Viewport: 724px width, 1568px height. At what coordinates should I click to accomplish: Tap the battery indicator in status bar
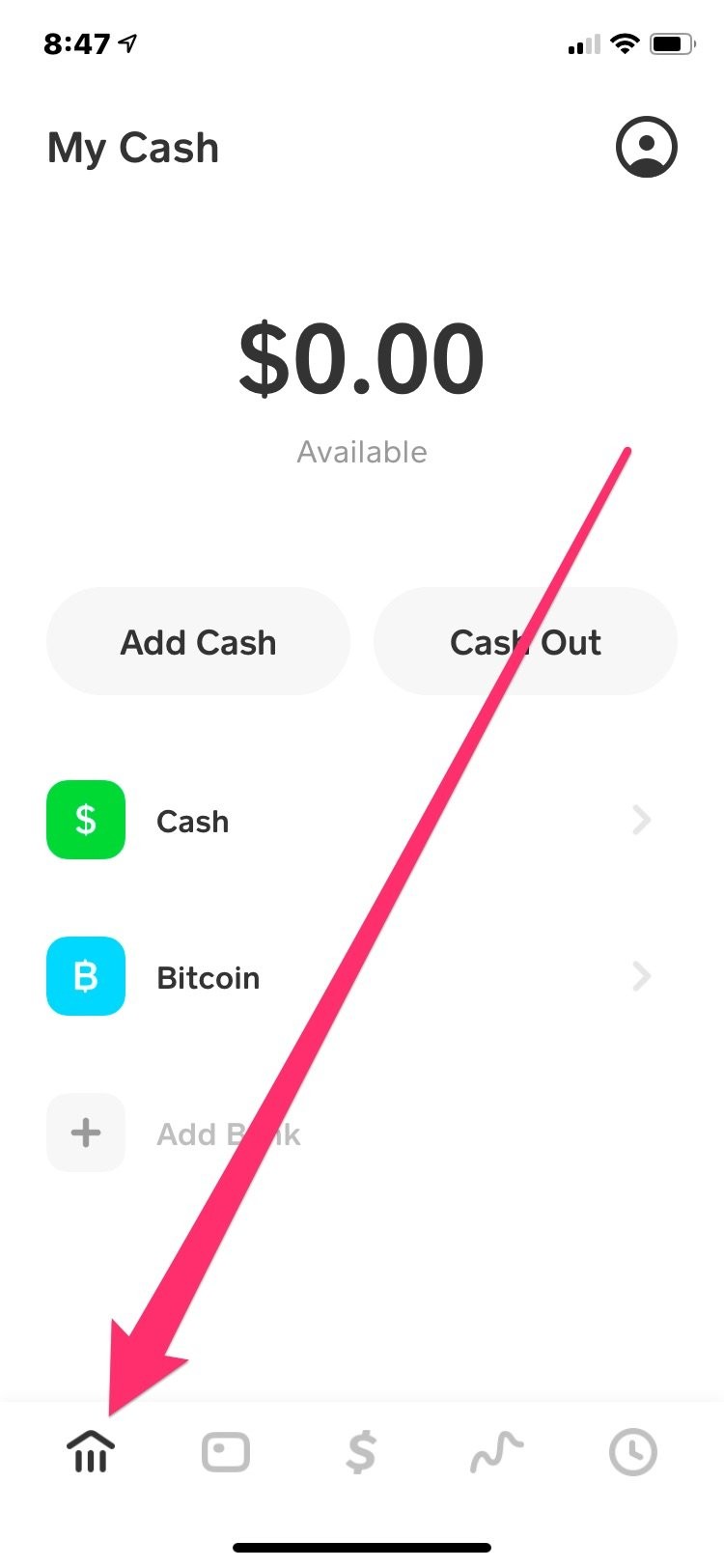point(673,42)
